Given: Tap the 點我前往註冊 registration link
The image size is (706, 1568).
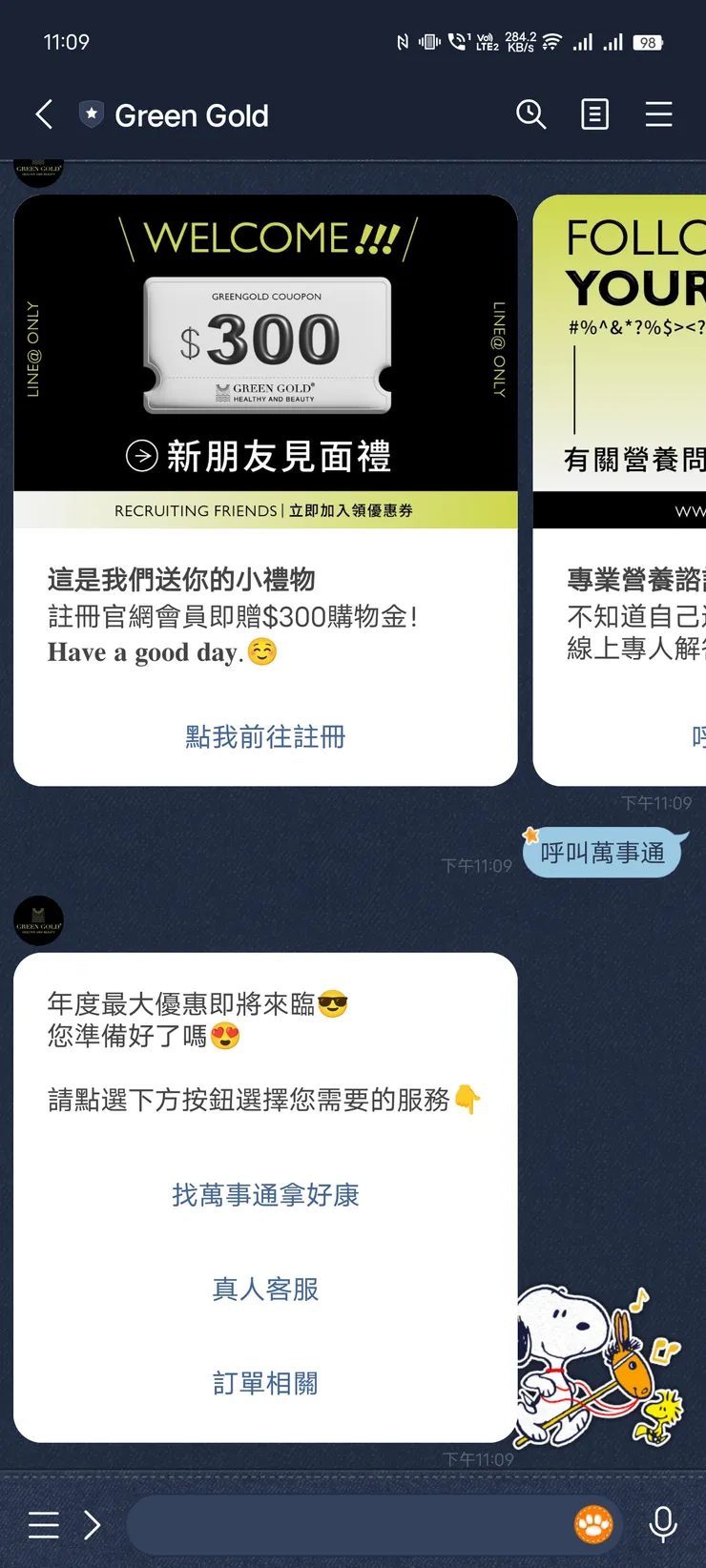Looking at the screenshot, I should (x=264, y=737).
